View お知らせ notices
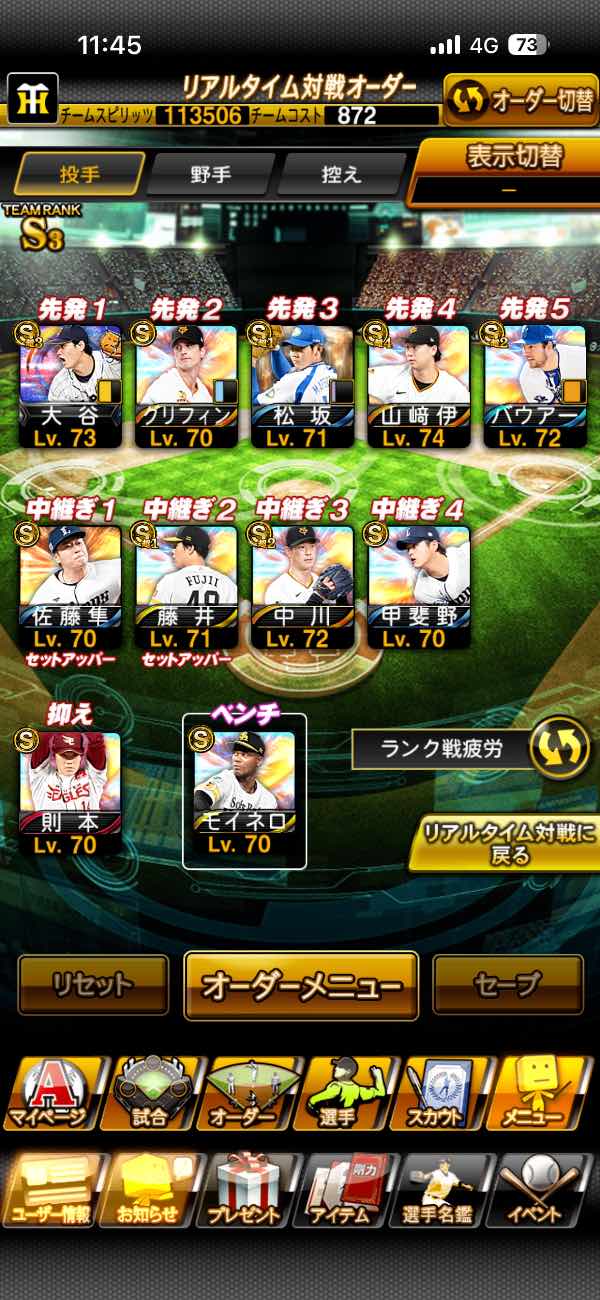 coord(148,1190)
